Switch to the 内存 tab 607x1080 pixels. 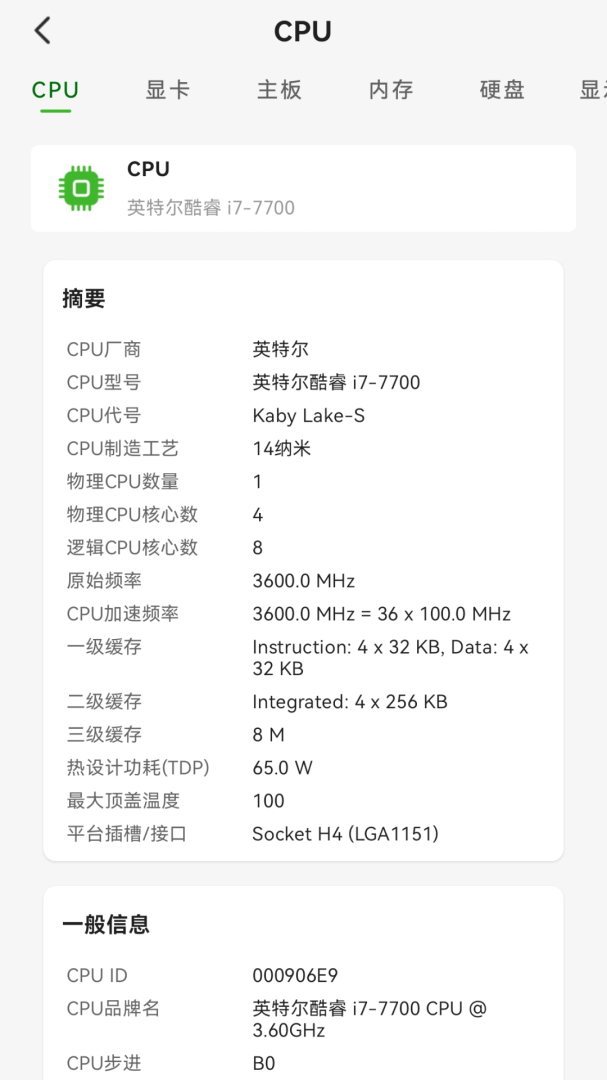[x=391, y=90]
